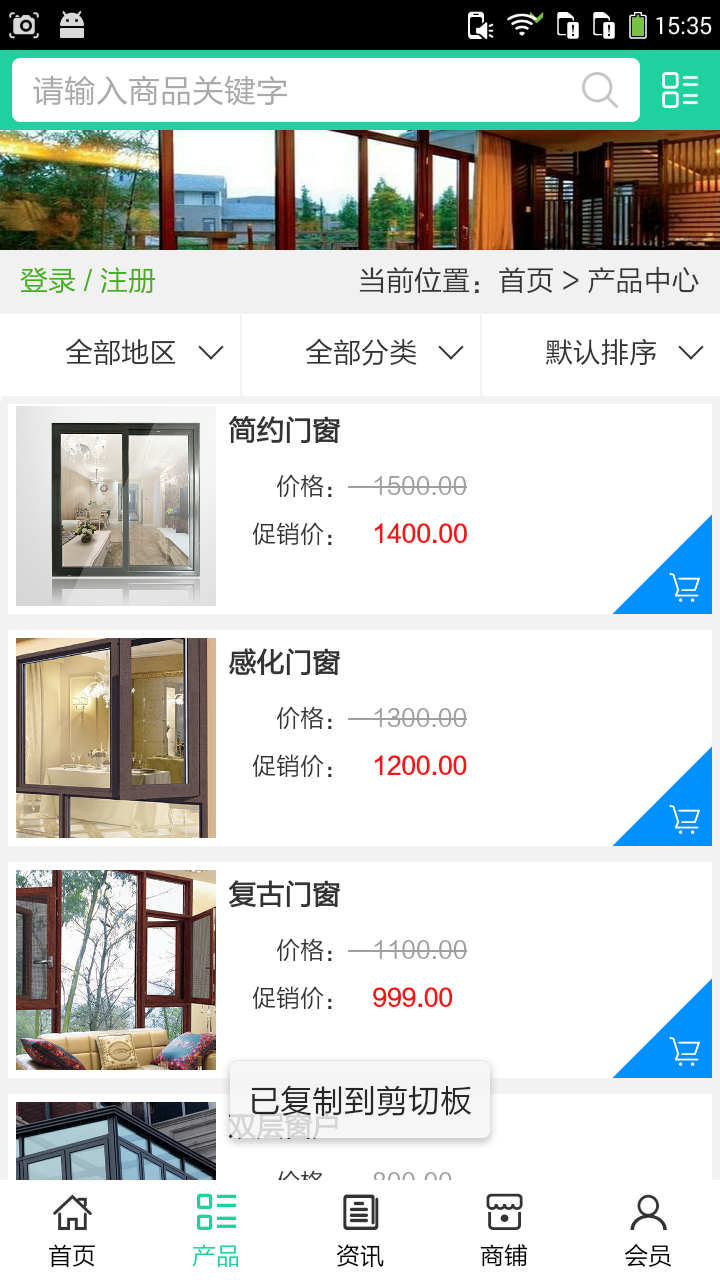Tap the magnifier search icon
This screenshot has height=1280, width=720.
point(599,91)
